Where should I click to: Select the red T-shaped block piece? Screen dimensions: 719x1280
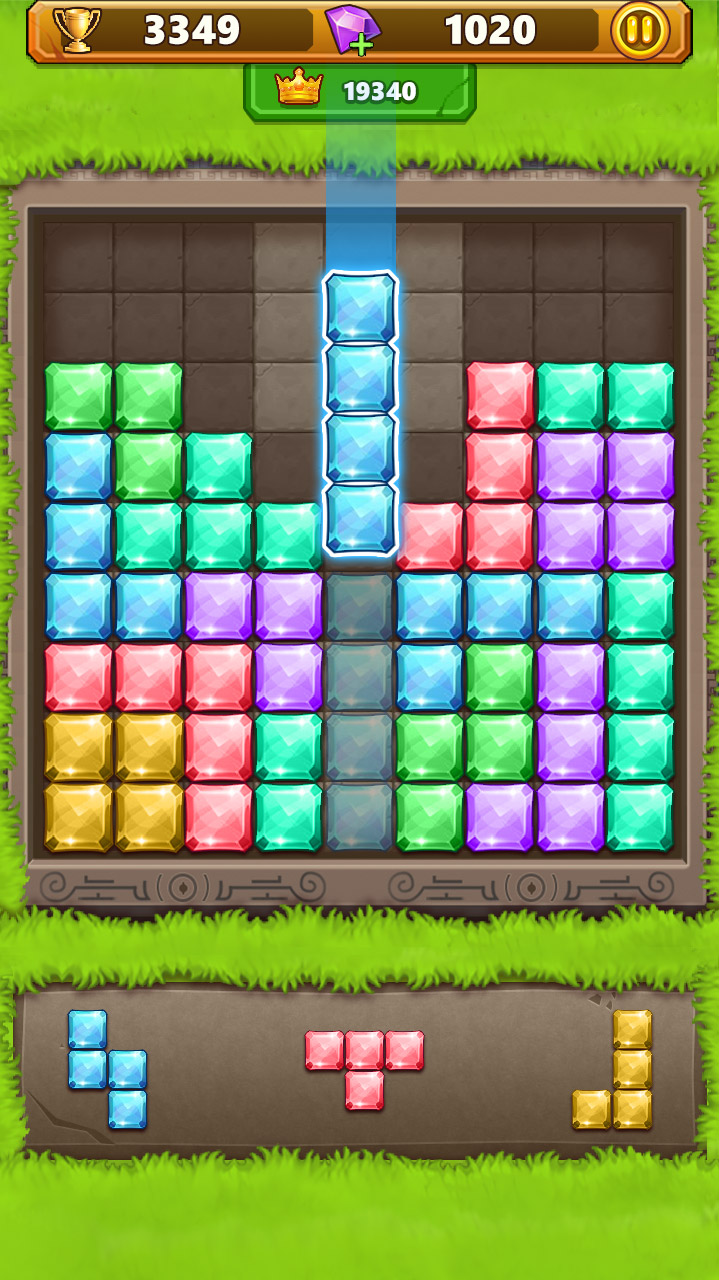click(364, 1070)
